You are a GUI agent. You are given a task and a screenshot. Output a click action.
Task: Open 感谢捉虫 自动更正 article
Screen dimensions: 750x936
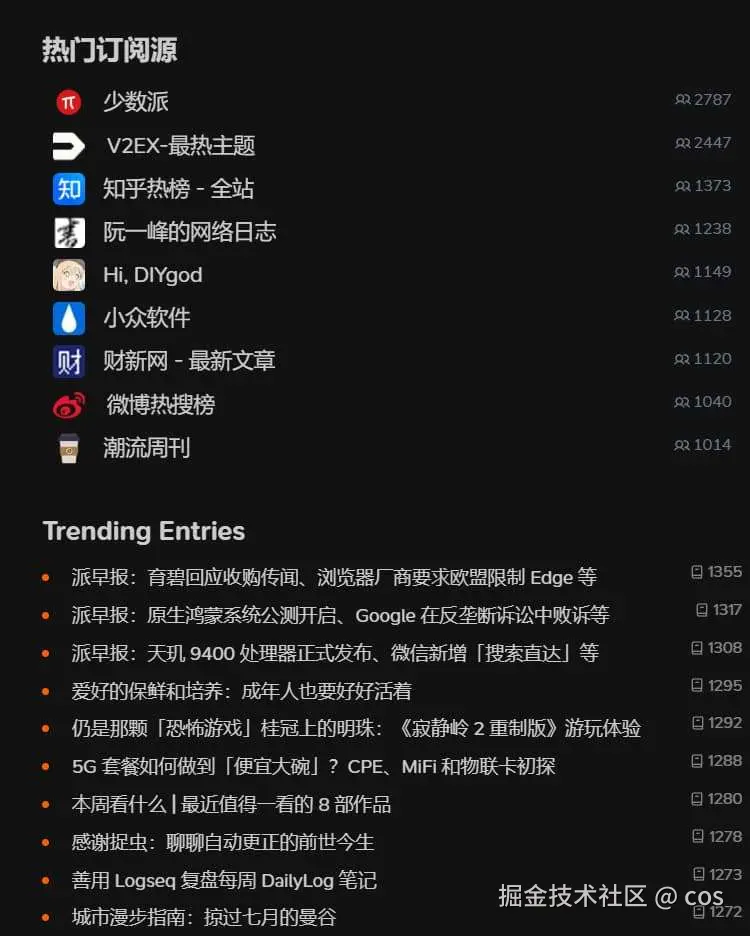tap(222, 843)
